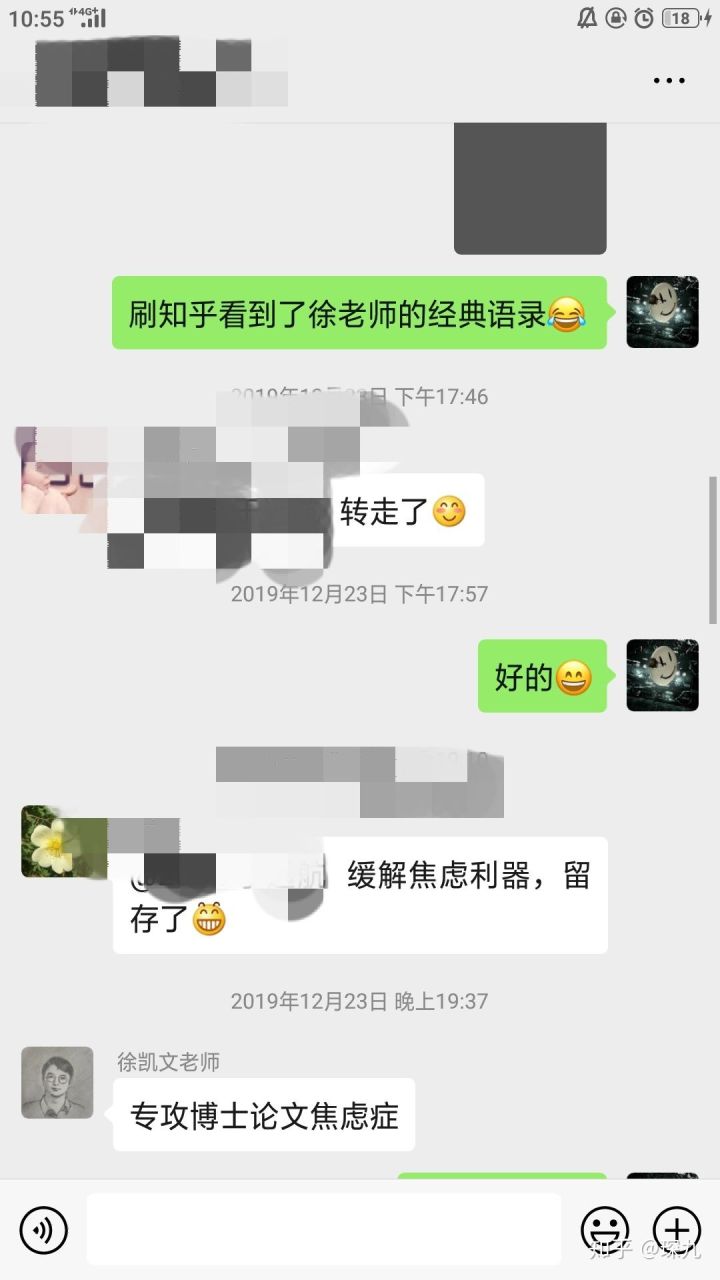This screenshot has height=1280, width=720.
Task: Open the emoji picker icon
Action: (x=606, y=1229)
